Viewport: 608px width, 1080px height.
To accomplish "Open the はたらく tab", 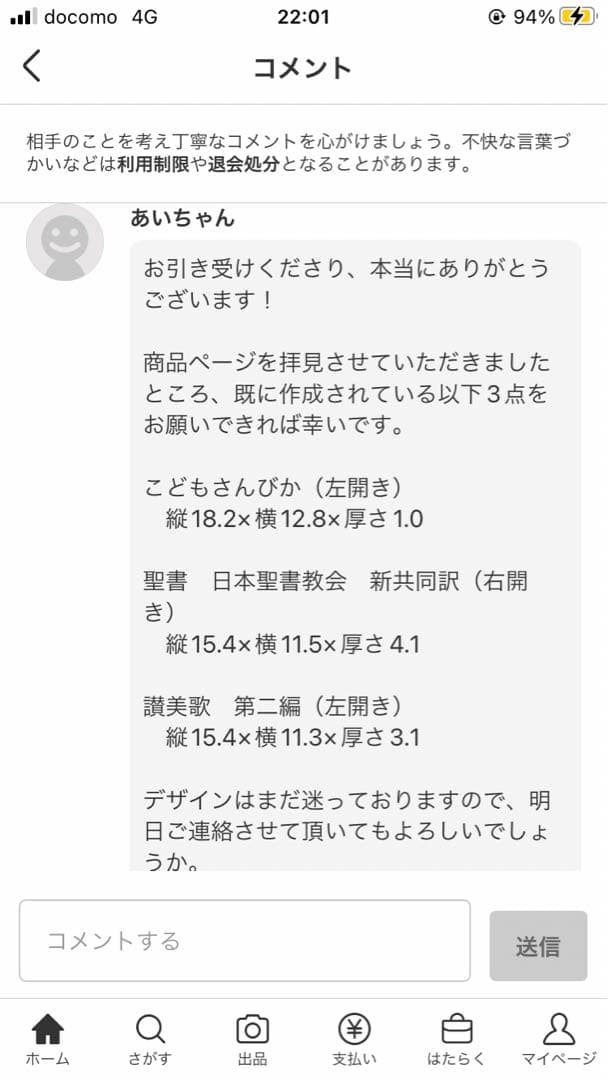I will pyautogui.click(x=456, y=1039).
